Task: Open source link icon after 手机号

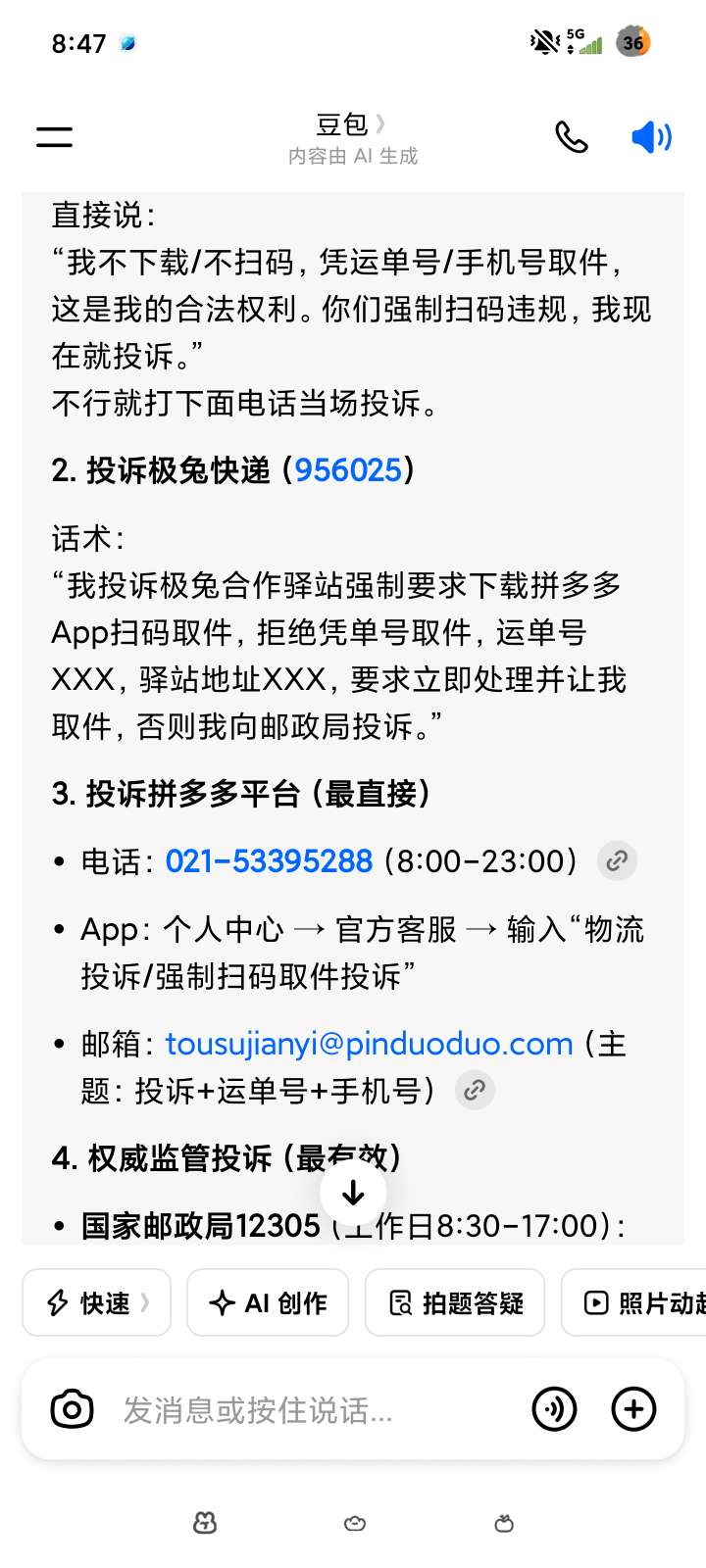Action: point(475,1091)
